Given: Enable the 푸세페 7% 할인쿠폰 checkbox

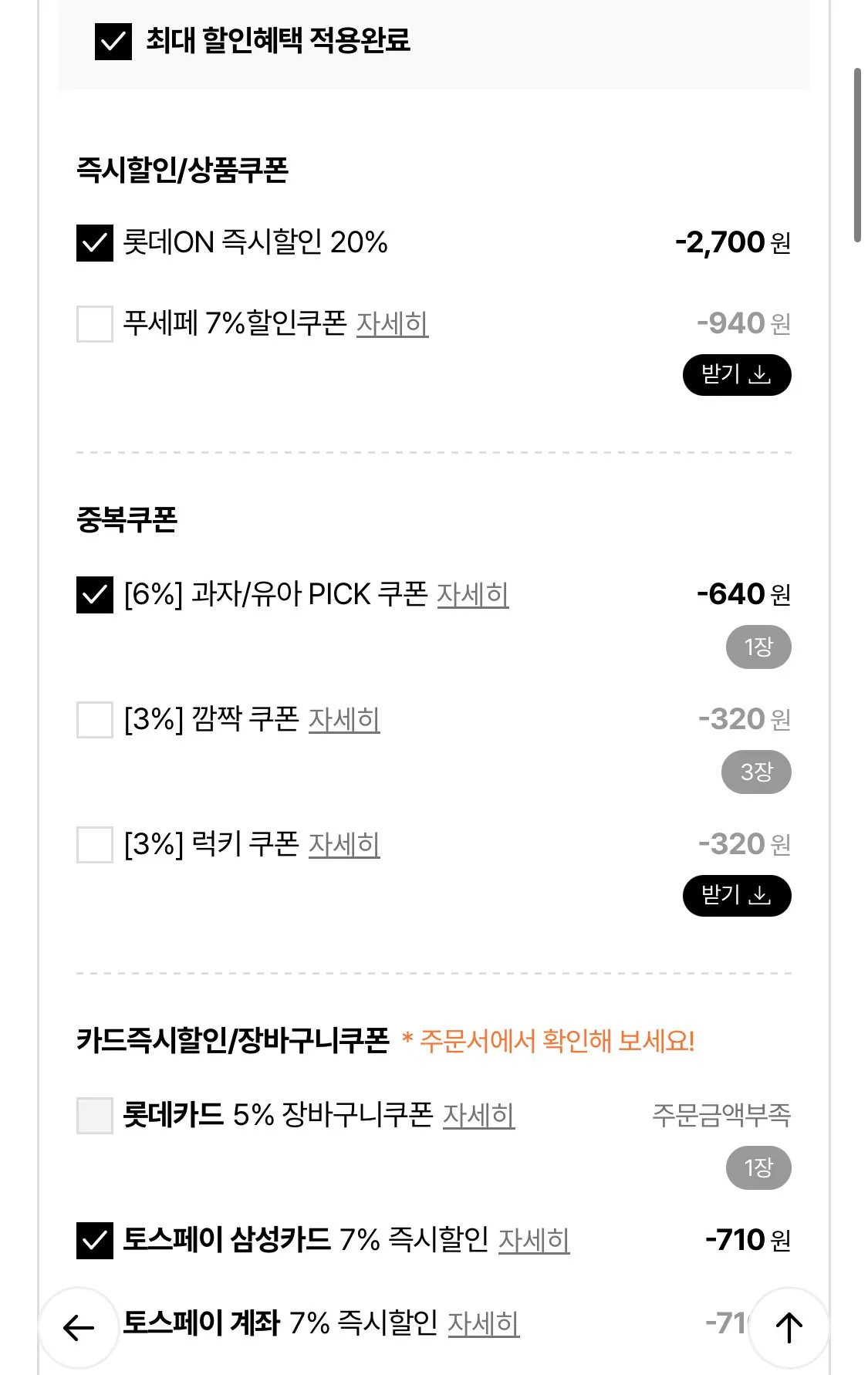Looking at the screenshot, I should (x=93, y=323).
